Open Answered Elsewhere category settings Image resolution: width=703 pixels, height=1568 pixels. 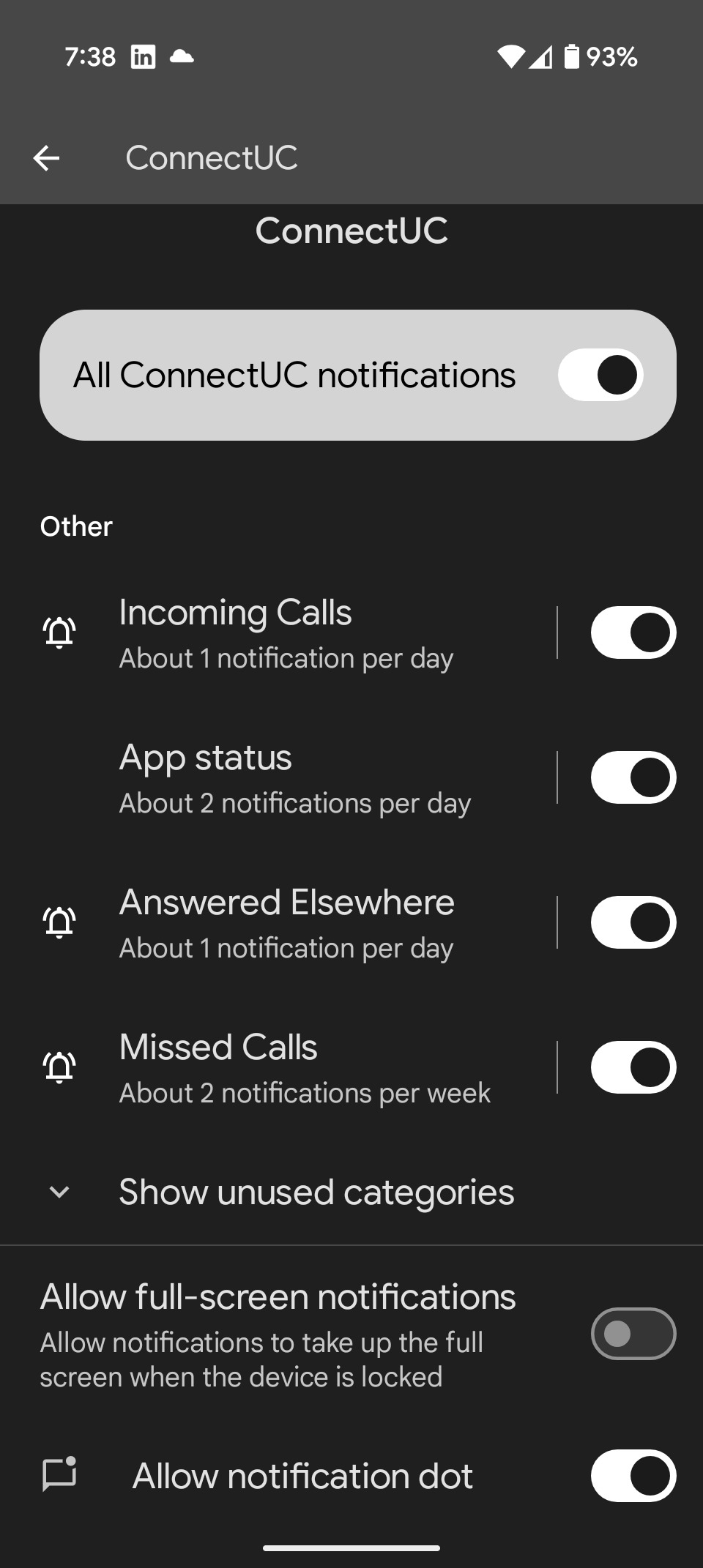coord(286,922)
